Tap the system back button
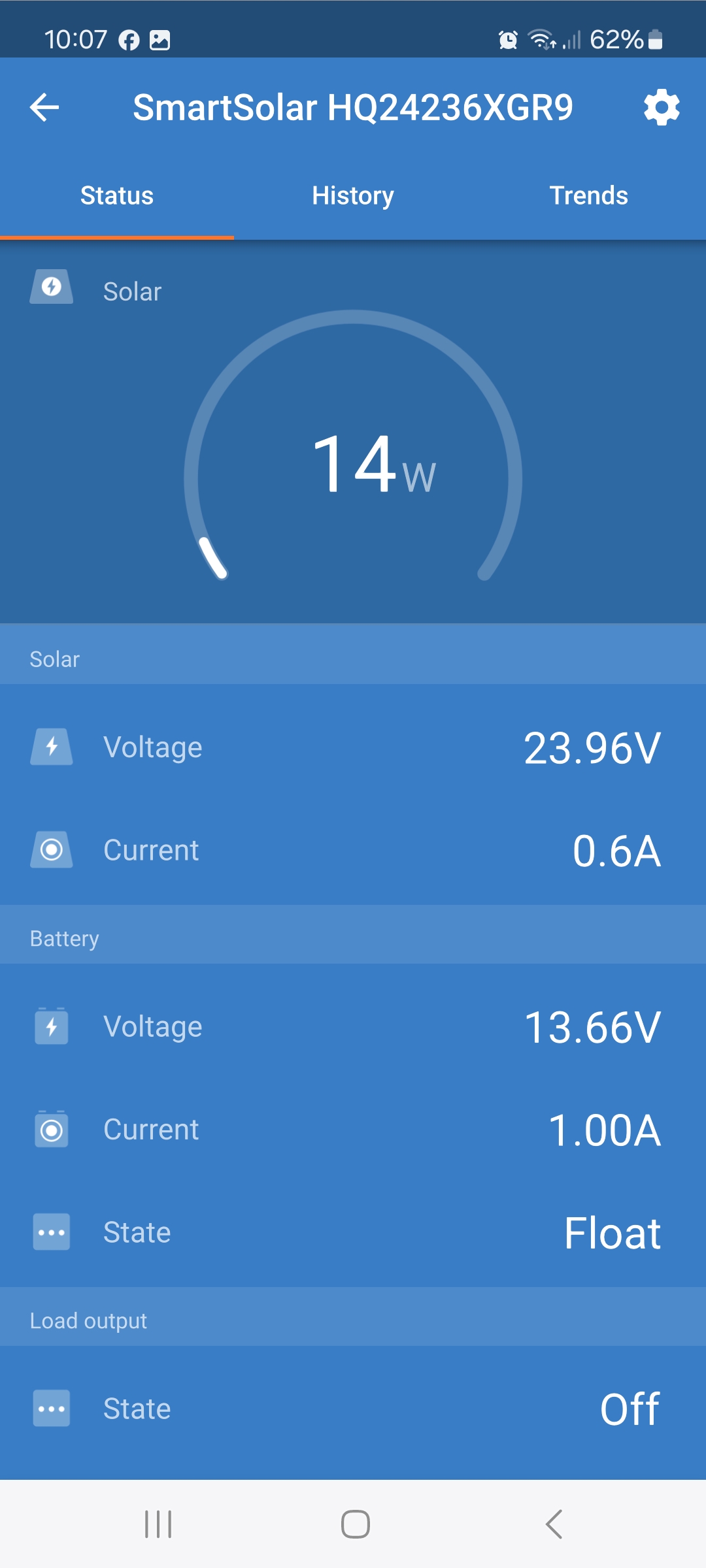 (x=554, y=1524)
